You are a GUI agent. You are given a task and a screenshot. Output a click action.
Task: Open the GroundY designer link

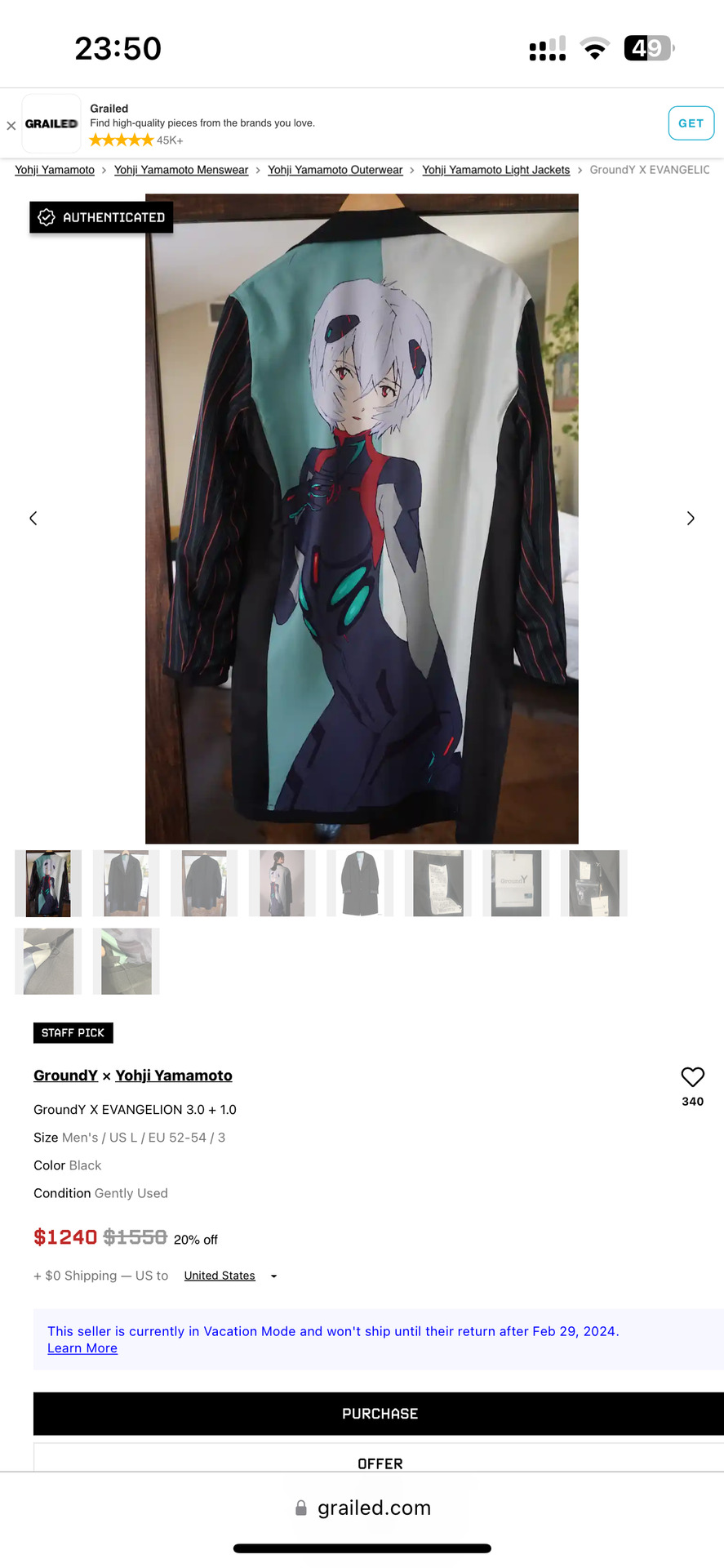tap(65, 1076)
